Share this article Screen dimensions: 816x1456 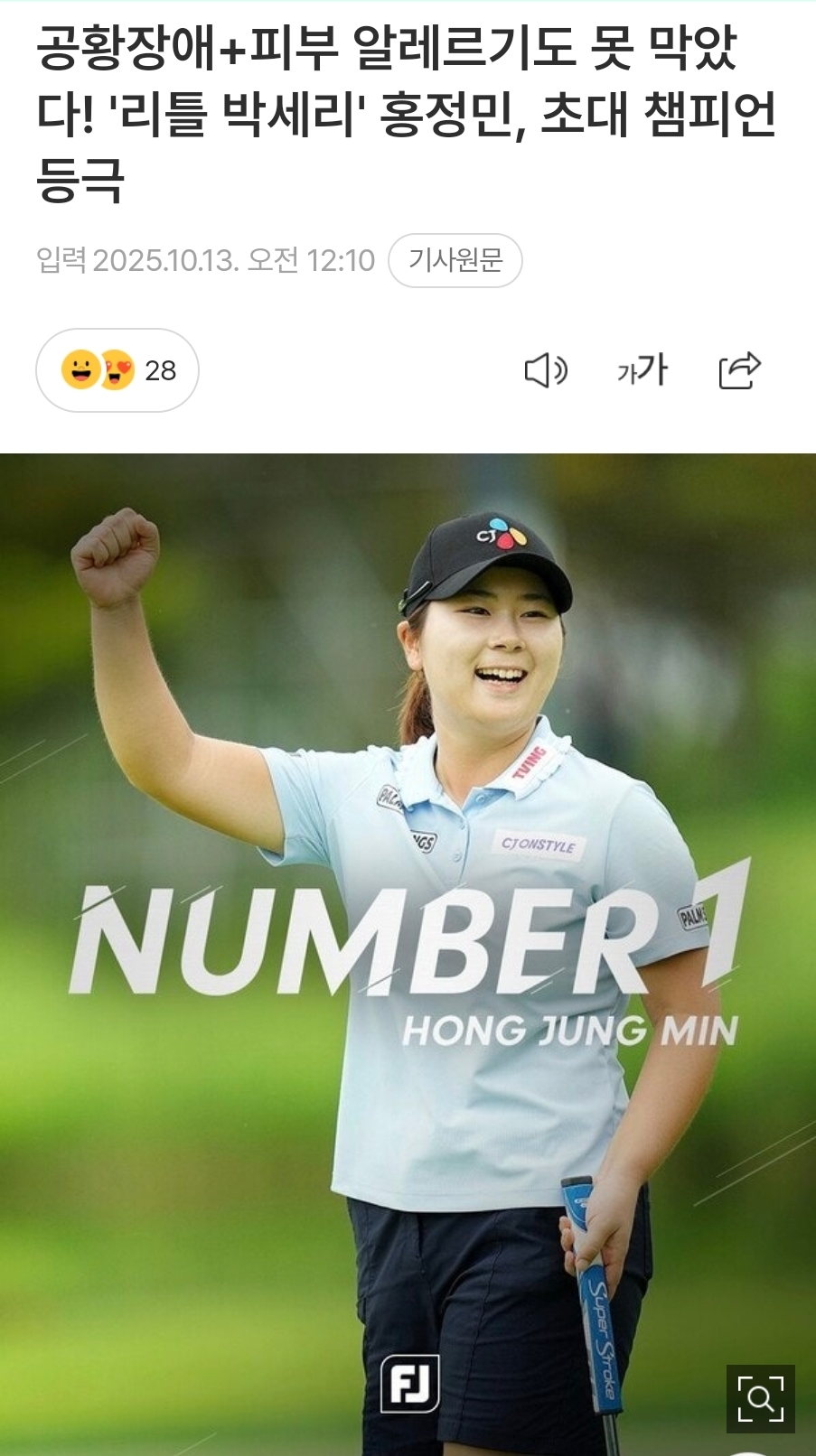coord(739,370)
